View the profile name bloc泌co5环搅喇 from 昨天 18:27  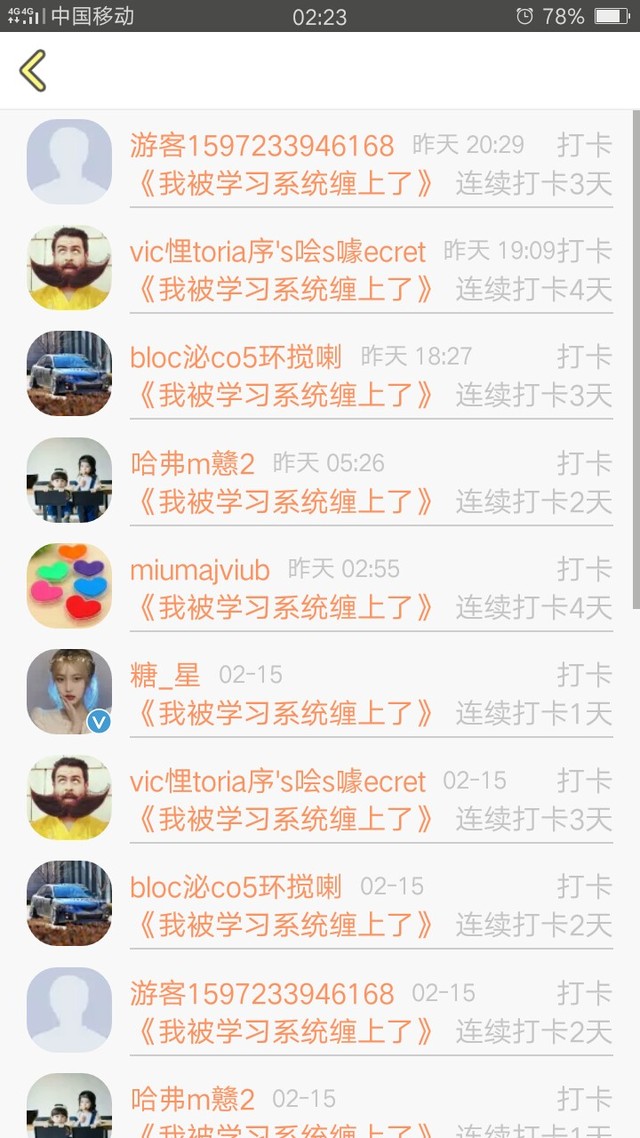click(x=236, y=357)
